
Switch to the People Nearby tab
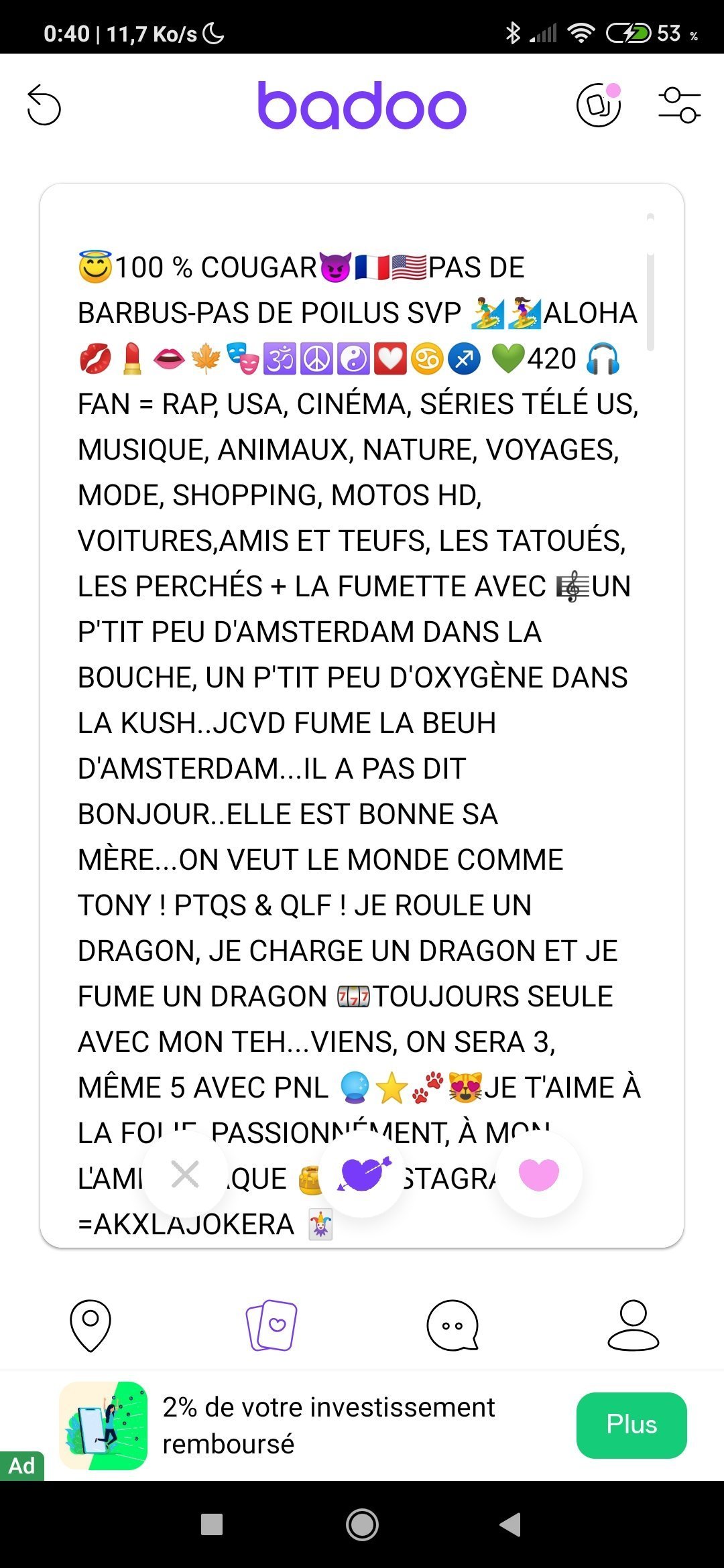(x=90, y=1325)
